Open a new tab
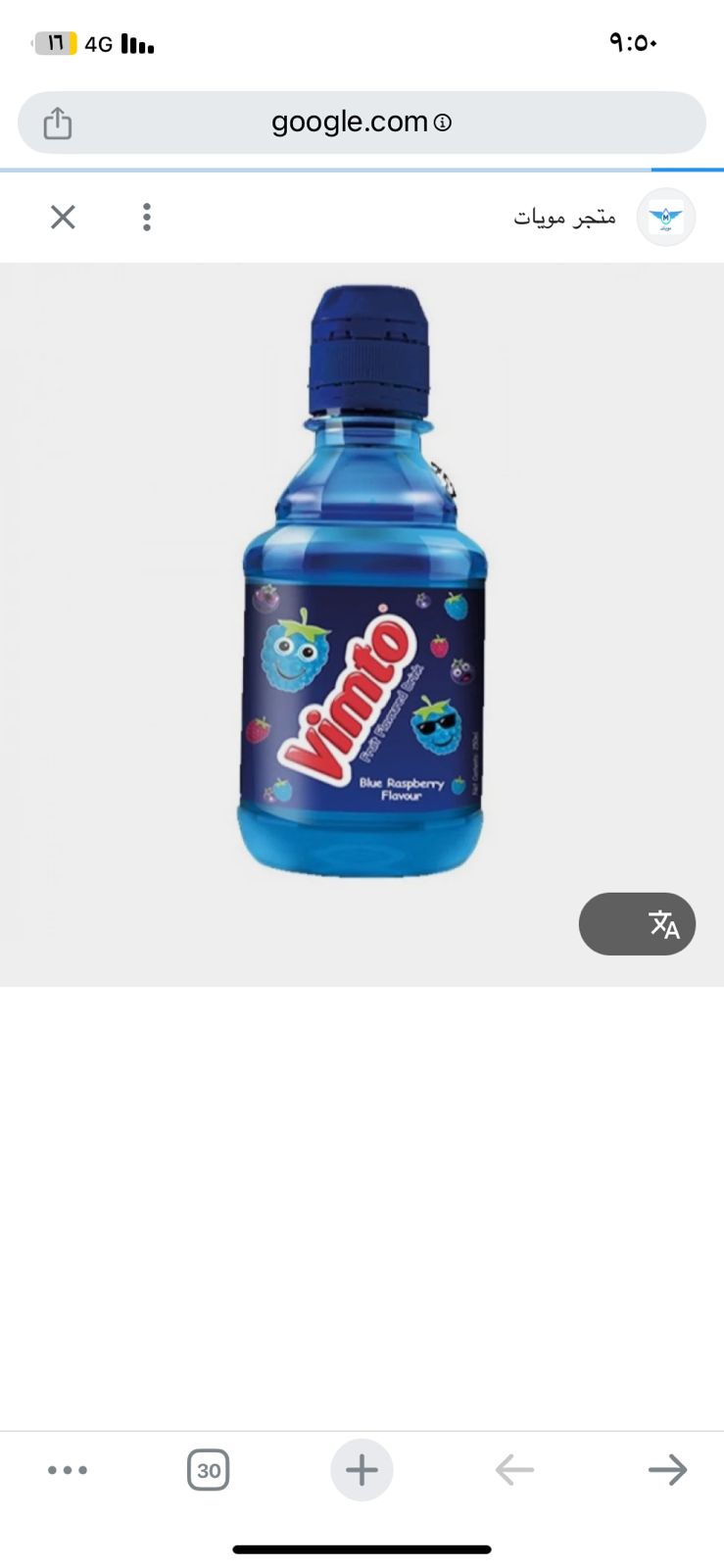 pyautogui.click(x=362, y=1469)
